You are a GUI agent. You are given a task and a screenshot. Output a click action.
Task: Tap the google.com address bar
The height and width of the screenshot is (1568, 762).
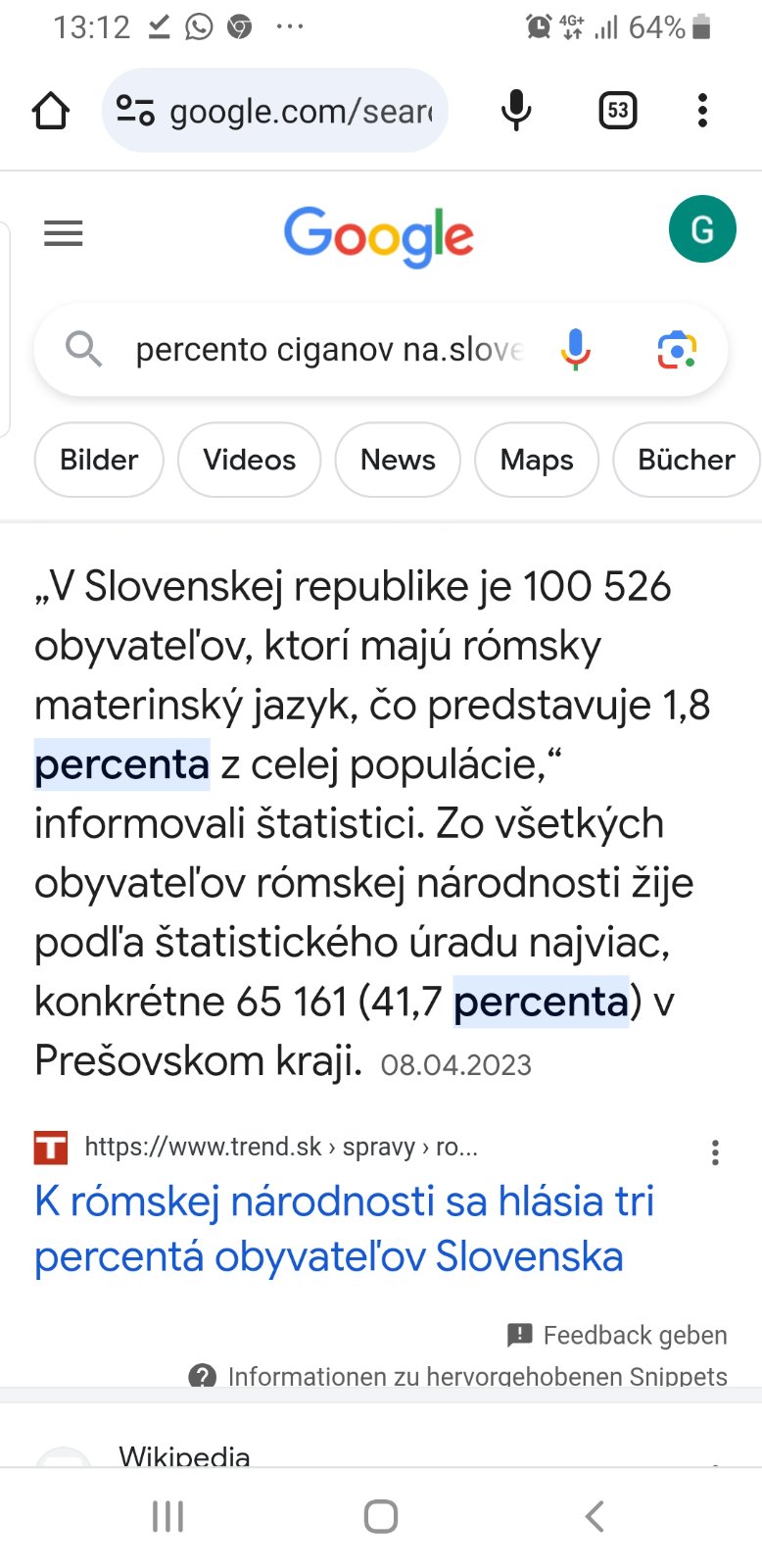[275, 111]
